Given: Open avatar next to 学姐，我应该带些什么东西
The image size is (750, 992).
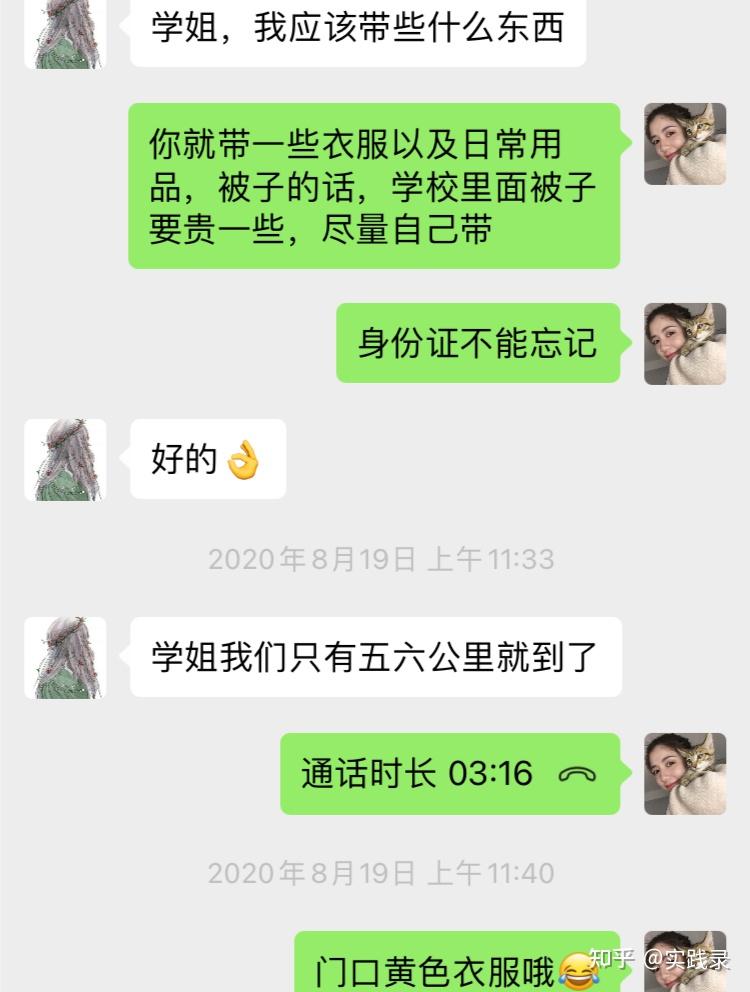Looking at the screenshot, I should pos(65,34).
